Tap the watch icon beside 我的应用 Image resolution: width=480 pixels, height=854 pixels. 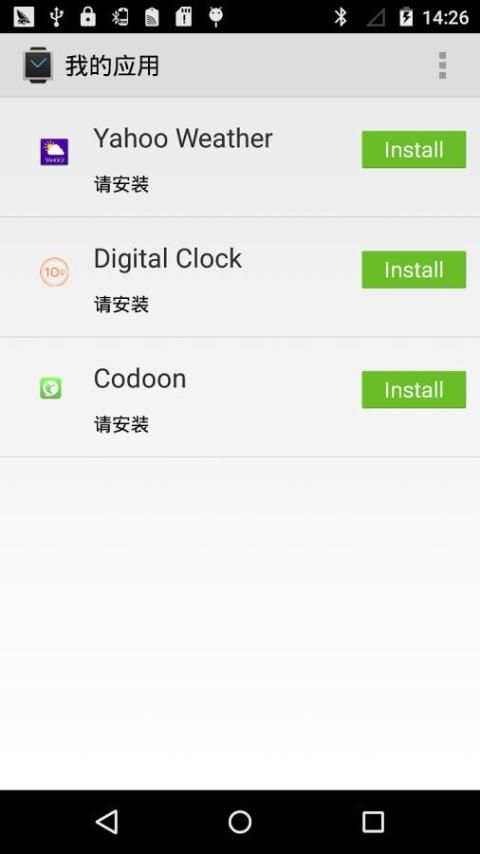tap(38, 65)
